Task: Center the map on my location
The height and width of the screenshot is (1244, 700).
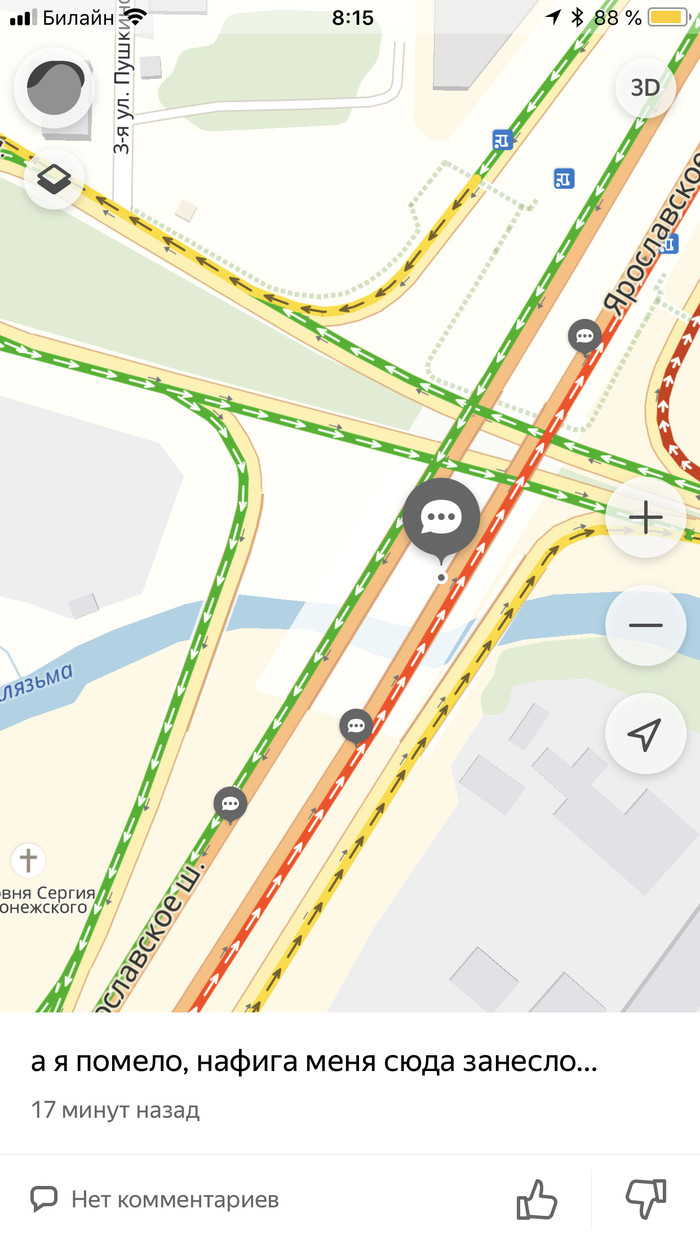Action: point(645,734)
